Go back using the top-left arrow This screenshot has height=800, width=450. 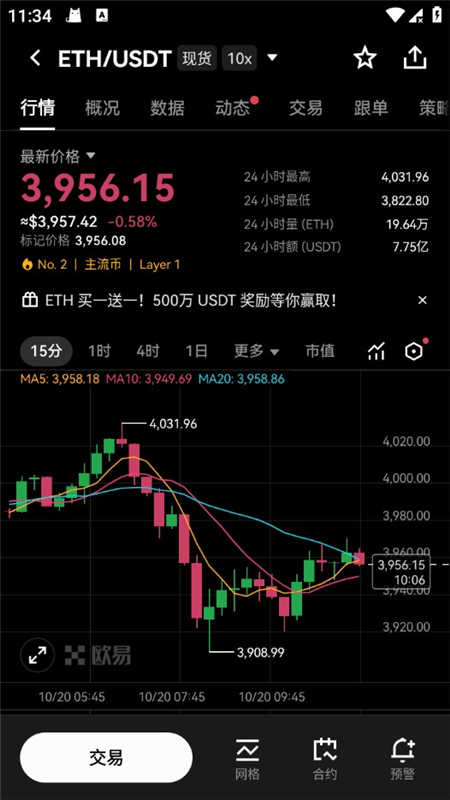point(35,58)
